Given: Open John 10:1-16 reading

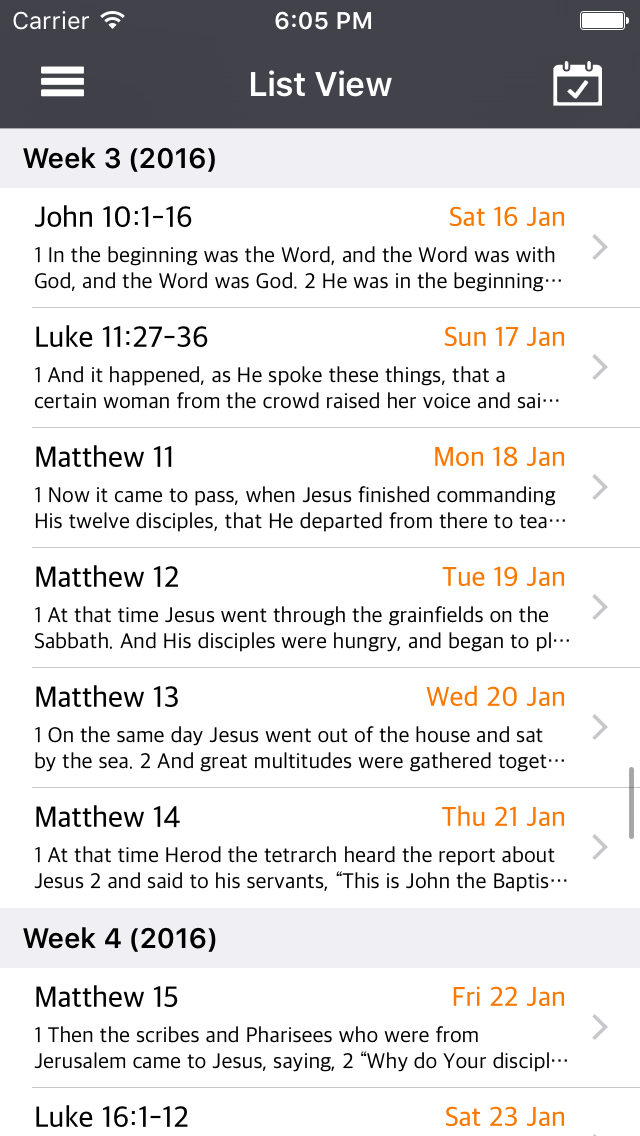Looking at the screenshot, I should 320,247.
